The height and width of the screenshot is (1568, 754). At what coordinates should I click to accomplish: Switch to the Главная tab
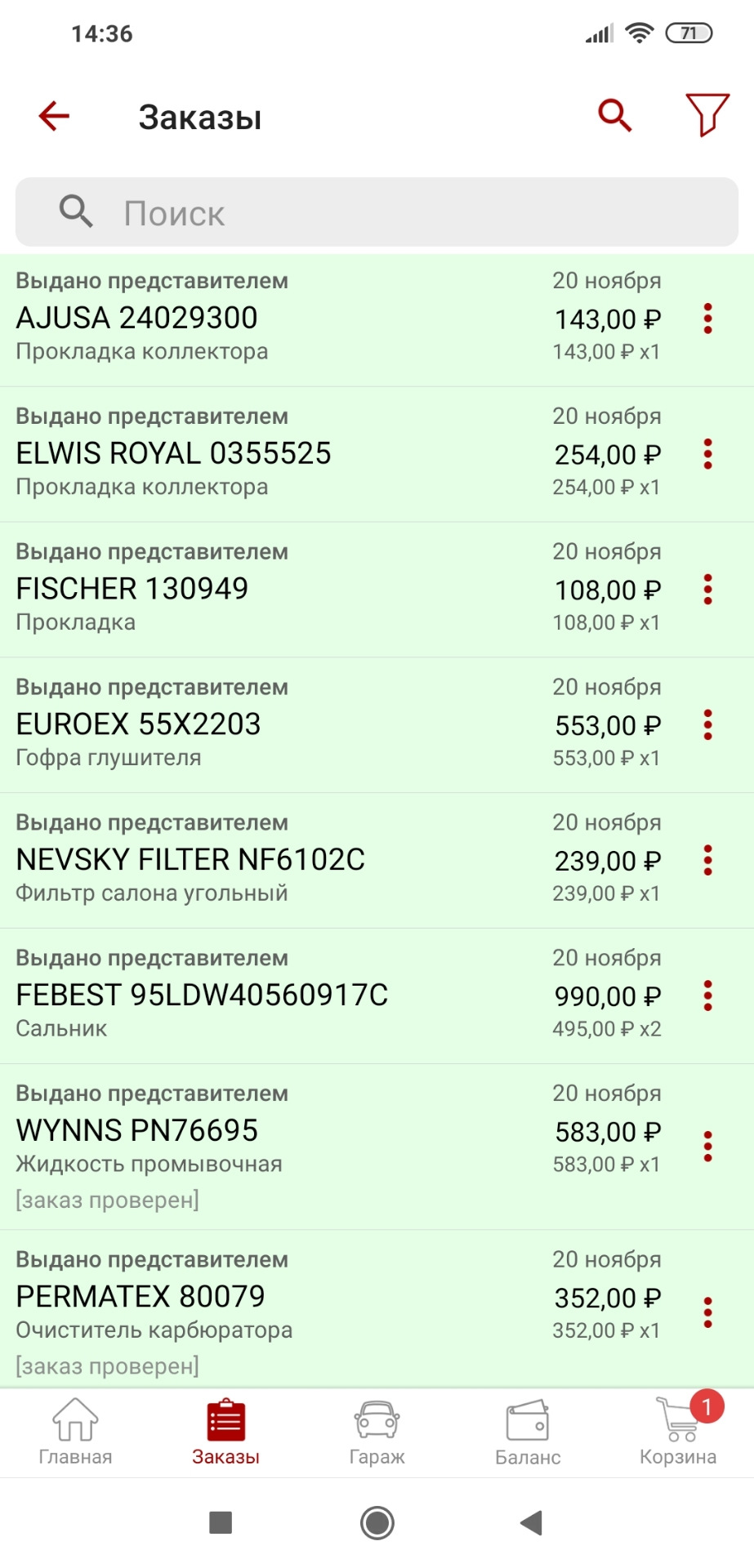coord(75,1432)
